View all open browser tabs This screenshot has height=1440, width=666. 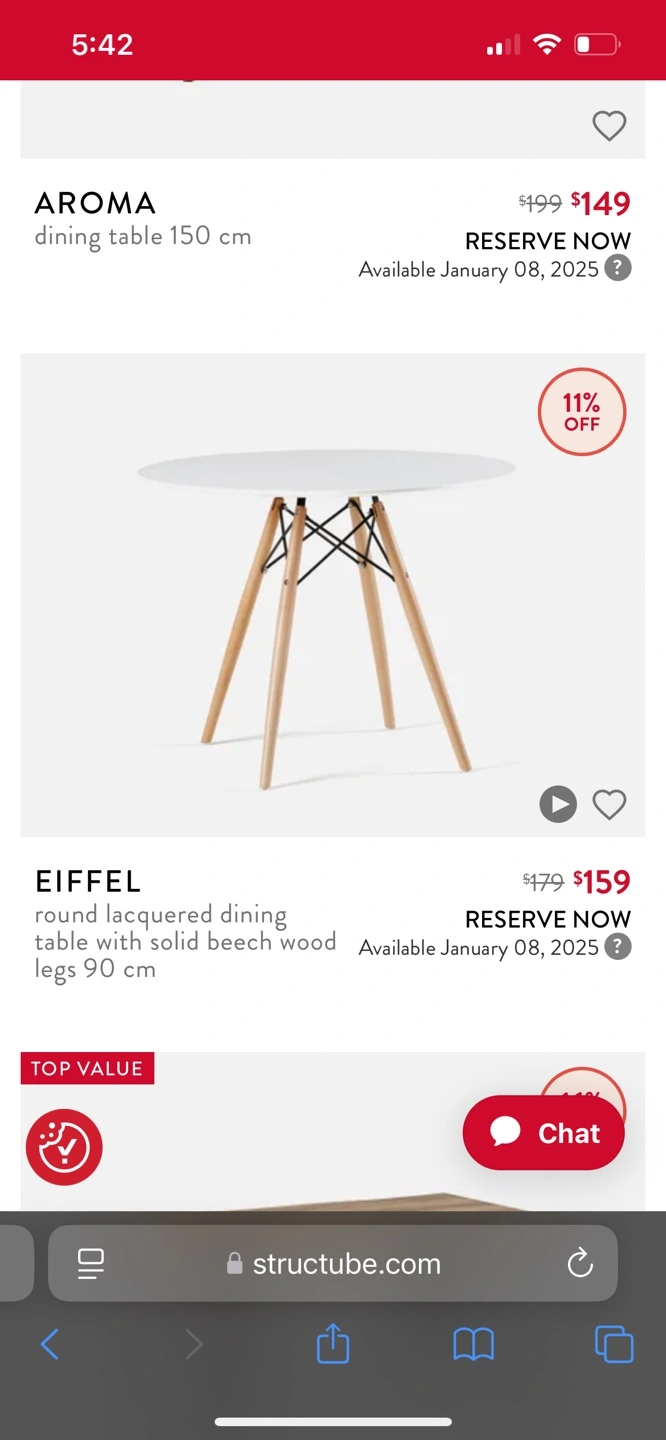pyautogui.click(x=613, y=1344)
